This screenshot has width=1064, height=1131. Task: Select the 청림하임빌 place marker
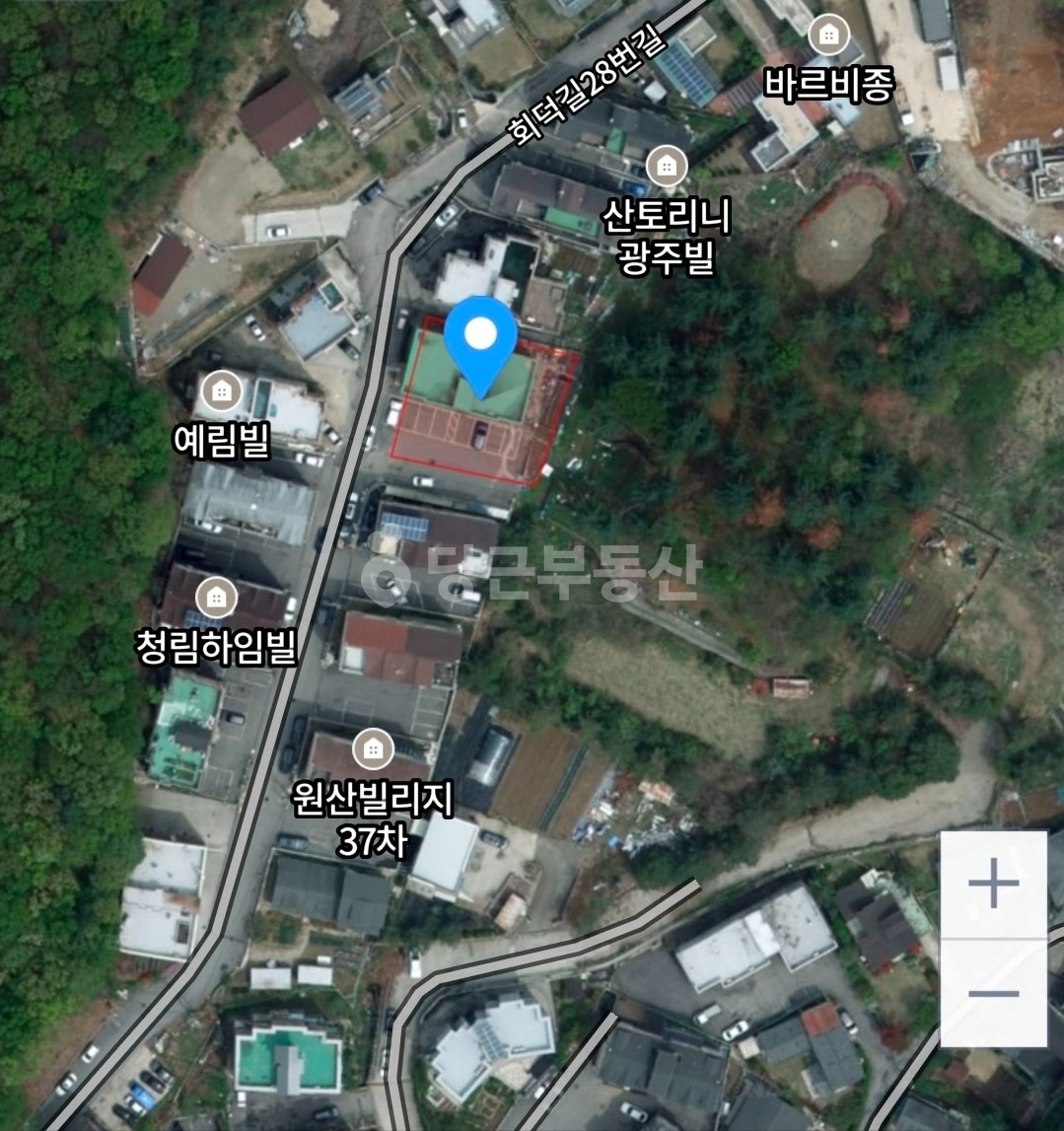[x=216, y=598]
